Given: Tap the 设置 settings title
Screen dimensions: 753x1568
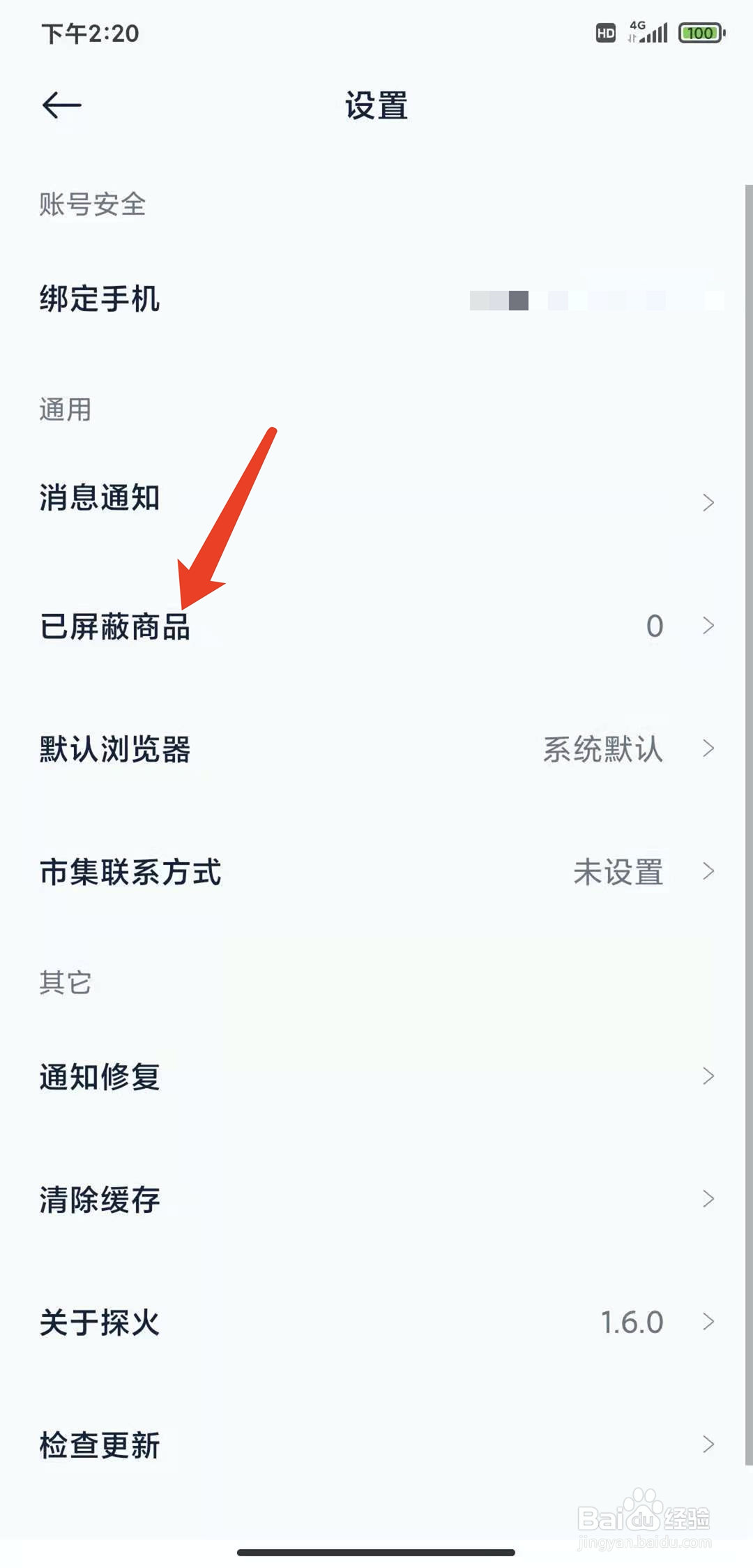Looking at the screenshot, I should pyautogui.click(x=376, y=106).
